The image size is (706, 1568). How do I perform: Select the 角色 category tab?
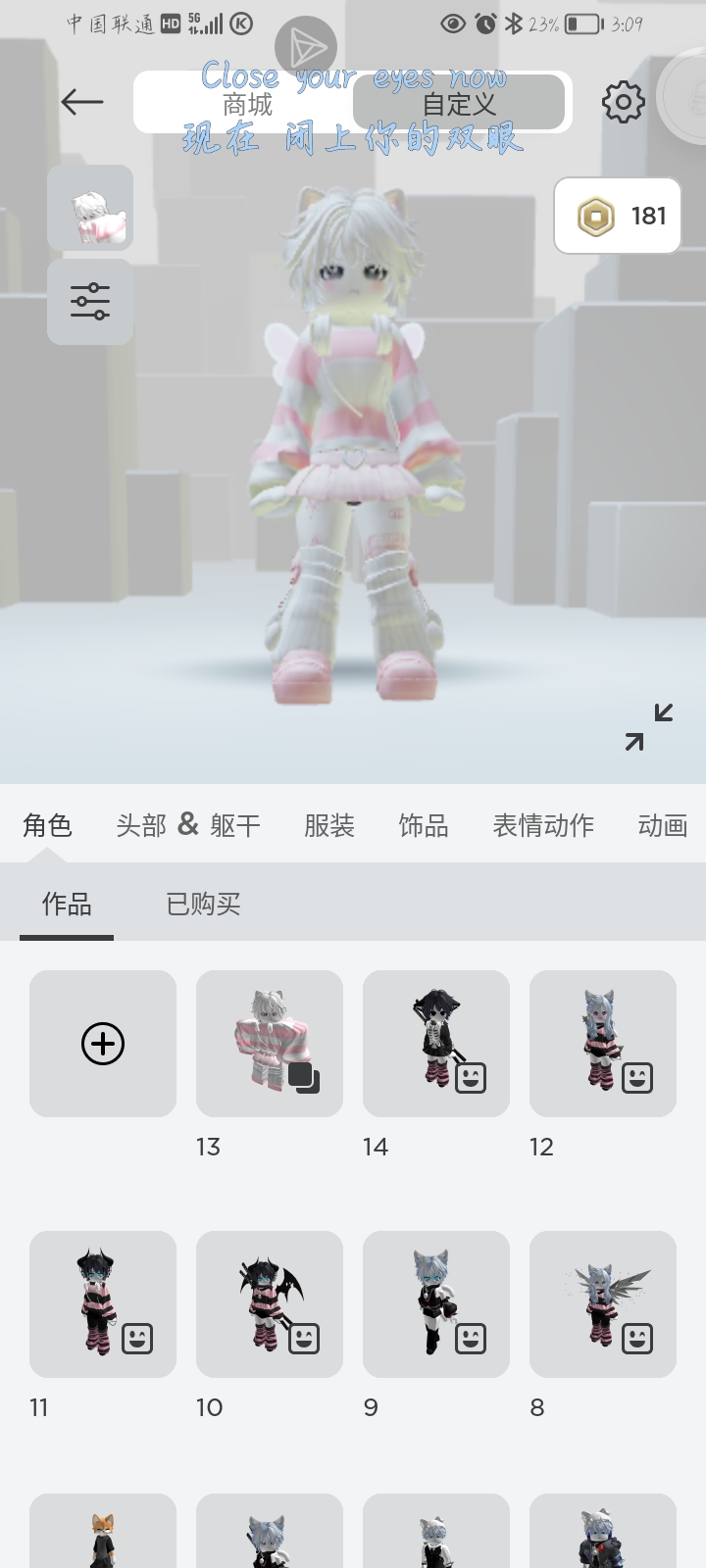coord(47,825)
